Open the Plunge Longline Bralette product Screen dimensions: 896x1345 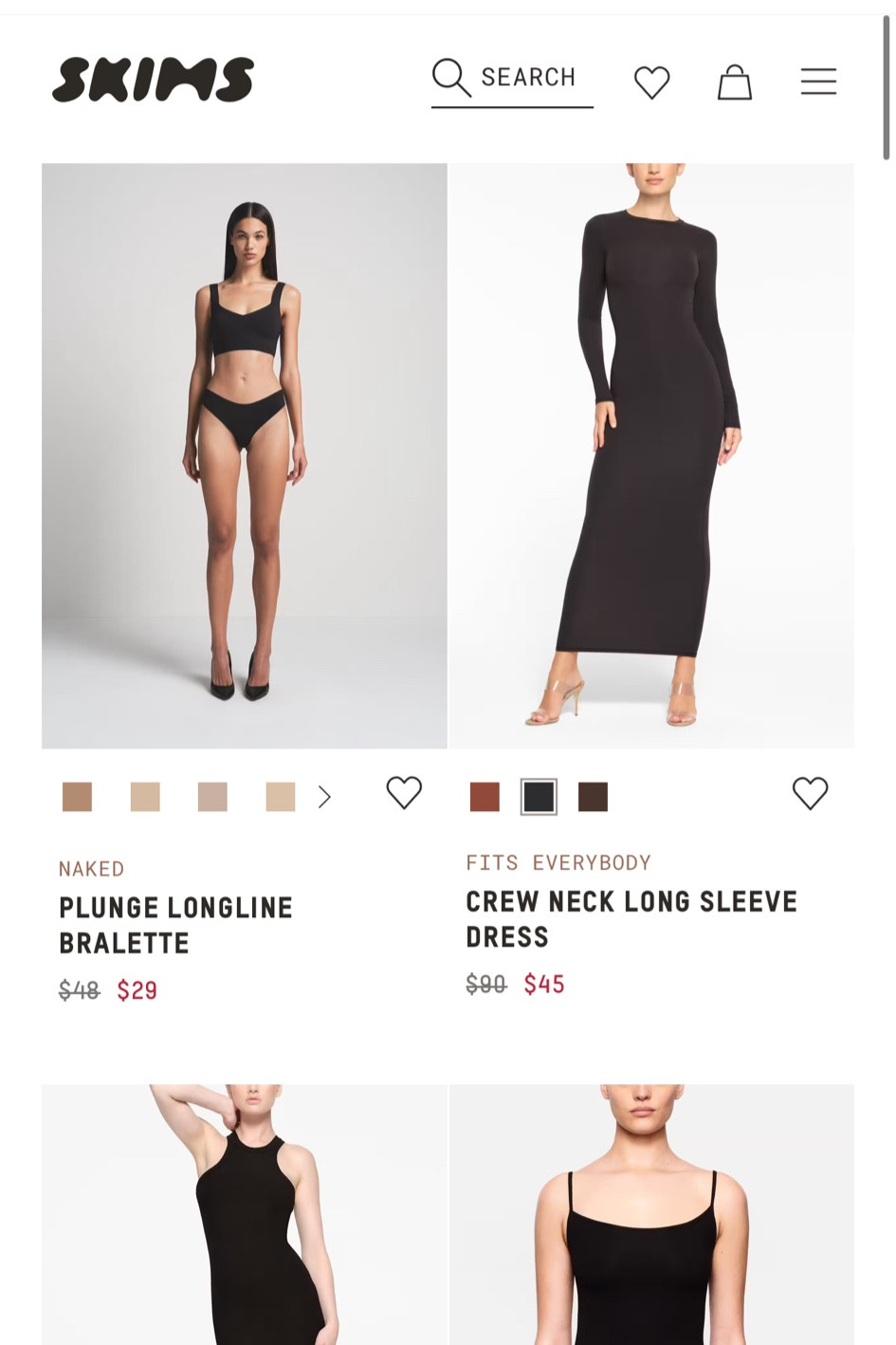[244, 455]
